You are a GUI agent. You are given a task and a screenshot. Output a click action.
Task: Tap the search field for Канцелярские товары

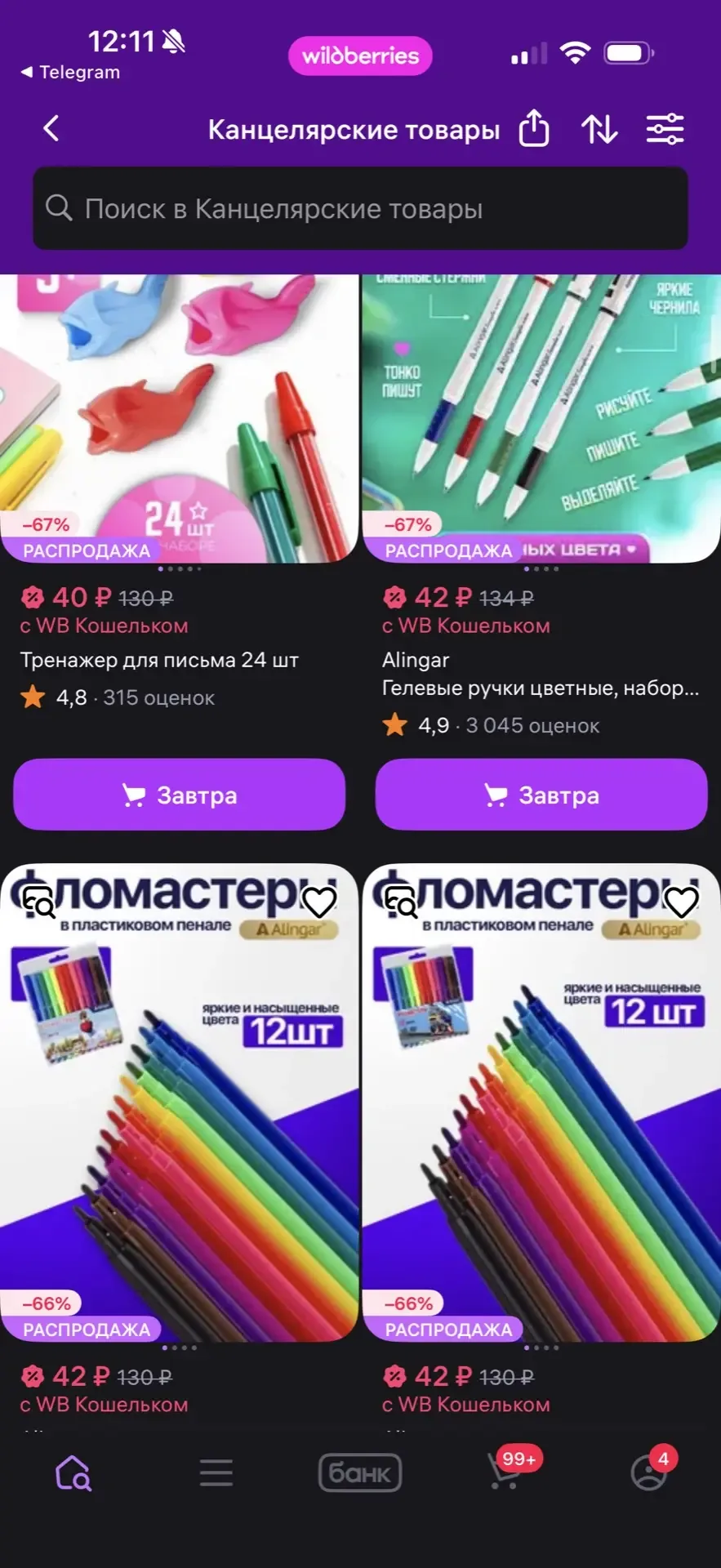pyautogui.click(x=360, y=209)
